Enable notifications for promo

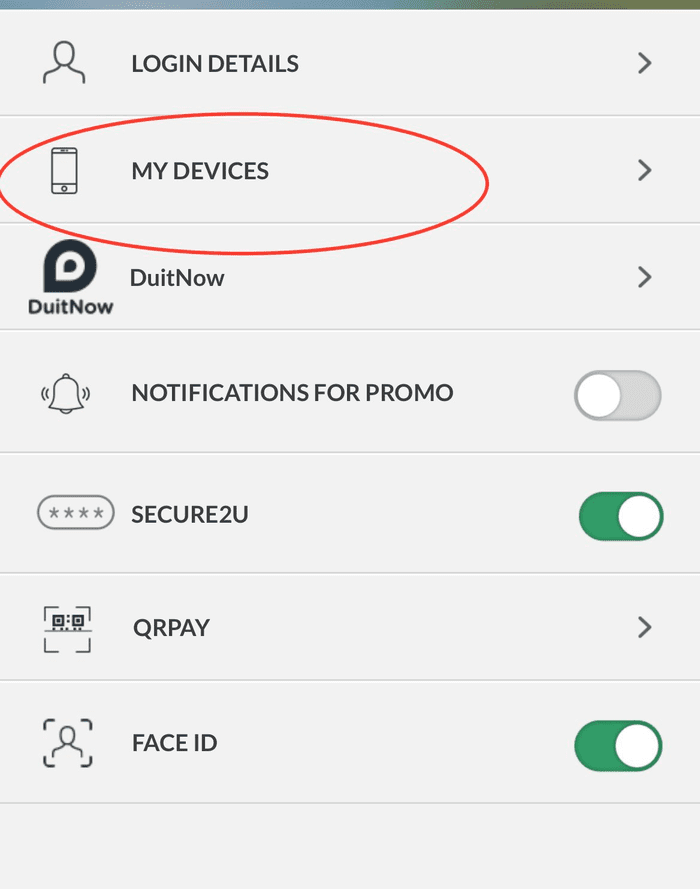click(618, 394)
